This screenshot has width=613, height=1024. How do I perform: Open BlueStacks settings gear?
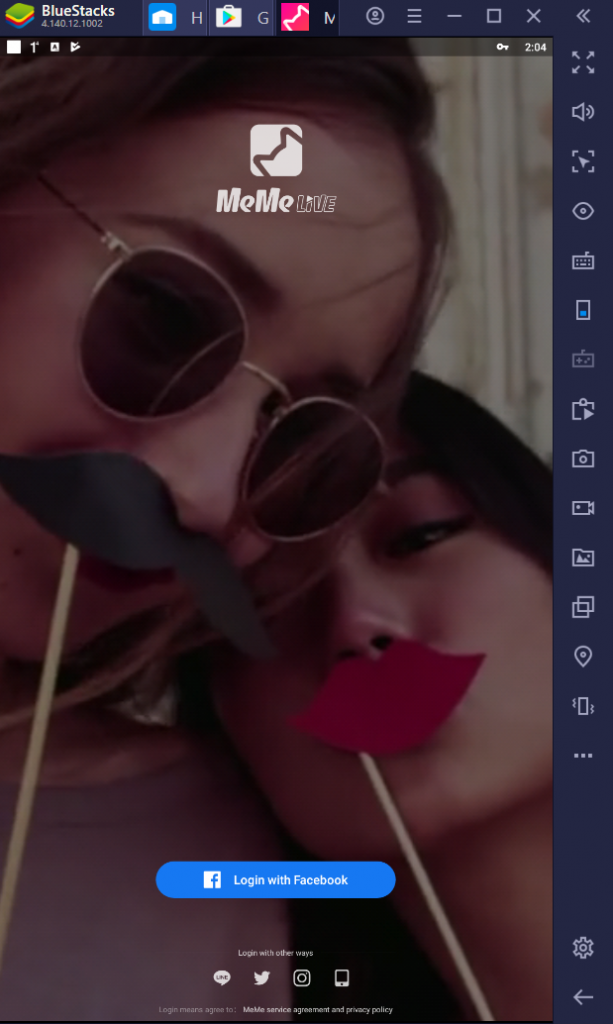[x=583, y=947]
